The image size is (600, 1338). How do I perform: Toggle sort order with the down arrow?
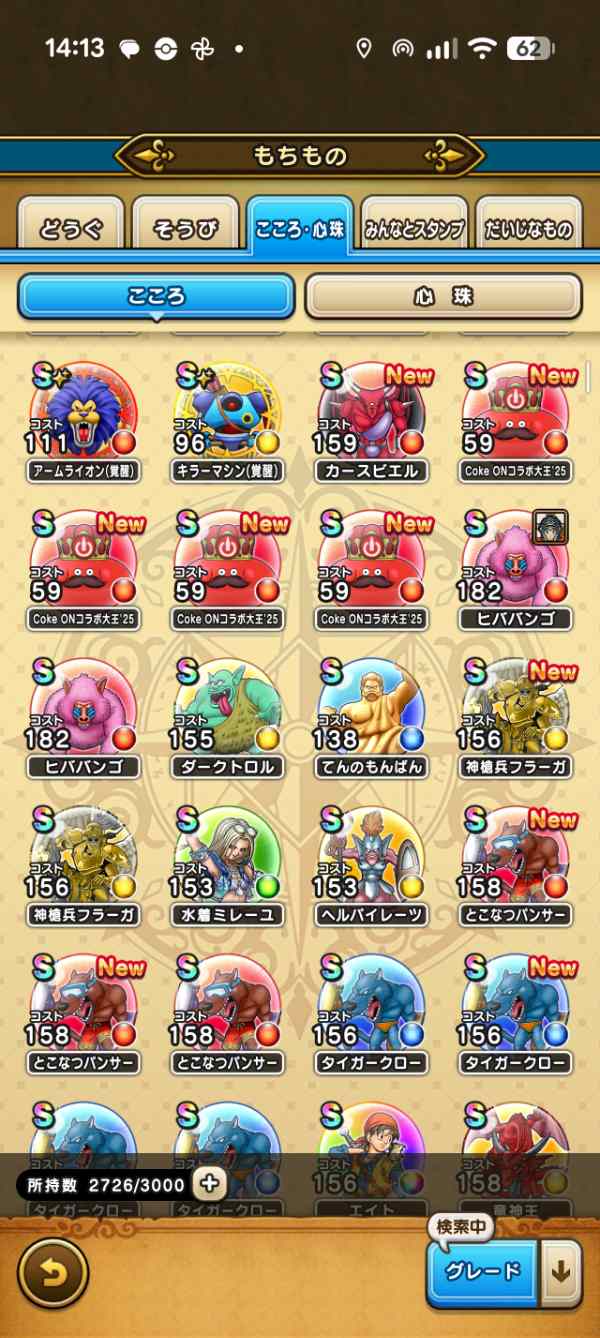click(561, 1272)
